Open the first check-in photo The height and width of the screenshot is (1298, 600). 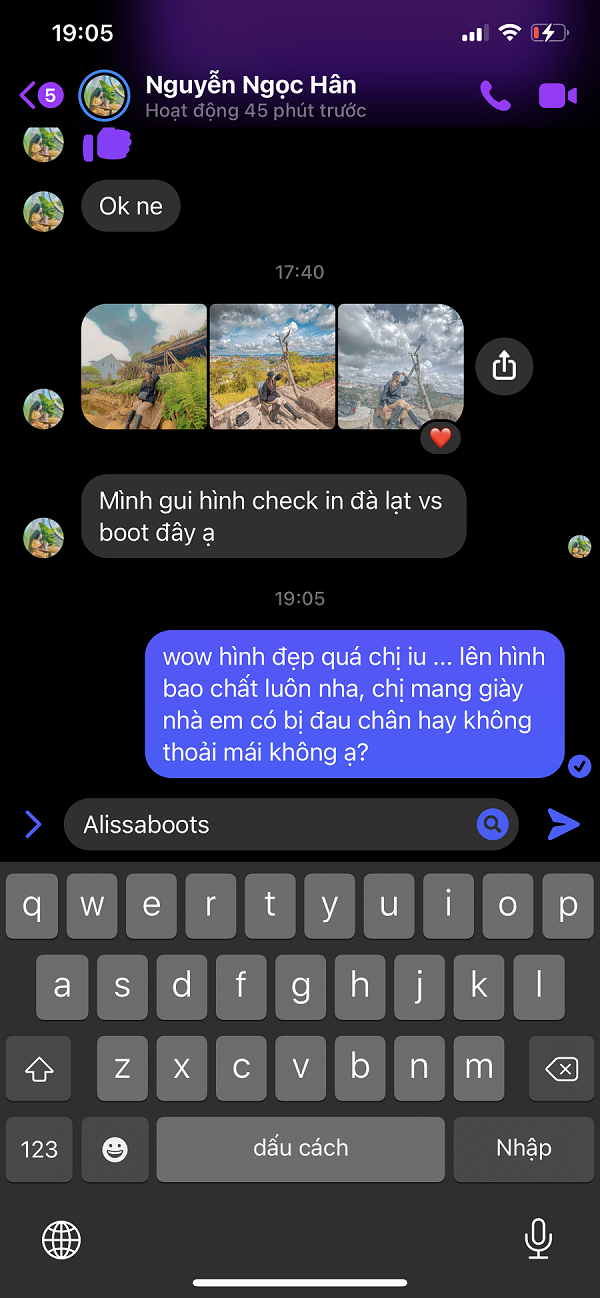[x=144, y=367]
